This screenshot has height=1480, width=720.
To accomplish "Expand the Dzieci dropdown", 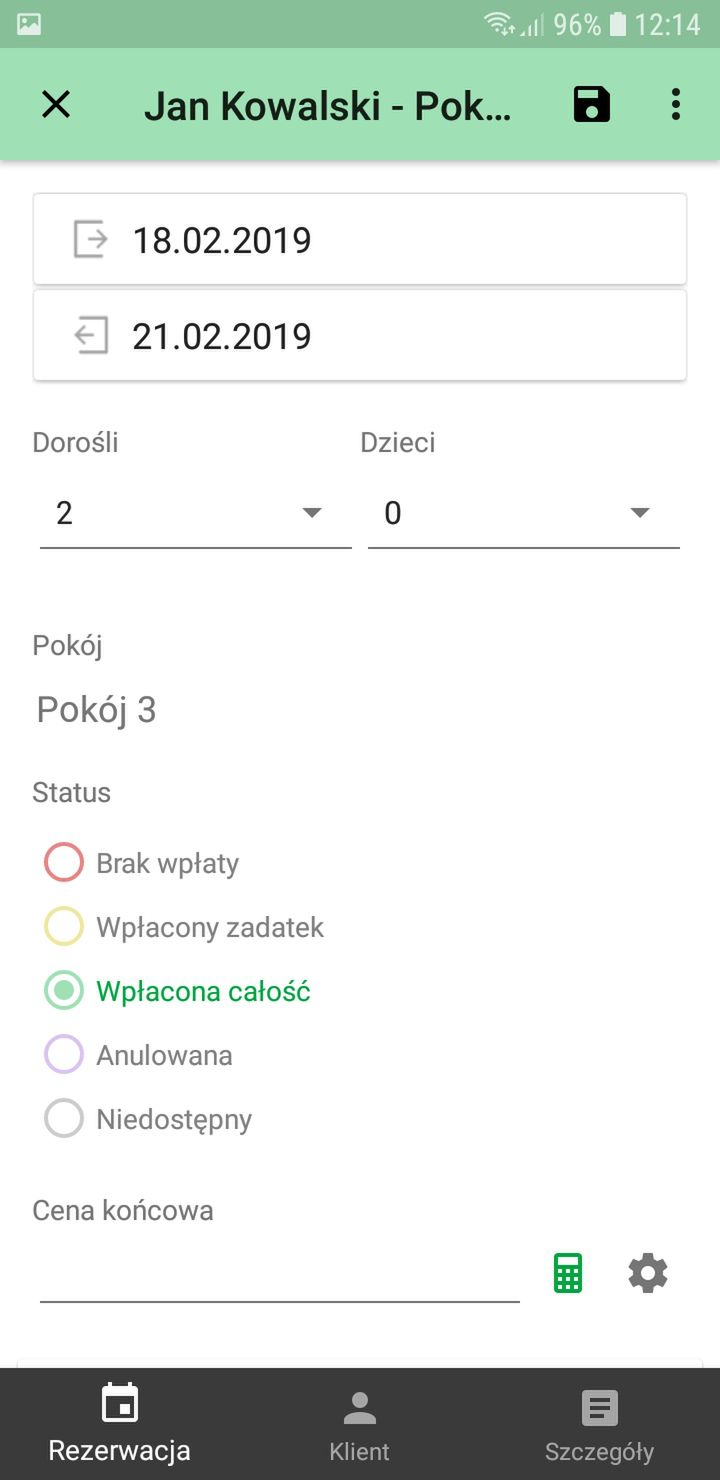I will [x=524, y=513].
